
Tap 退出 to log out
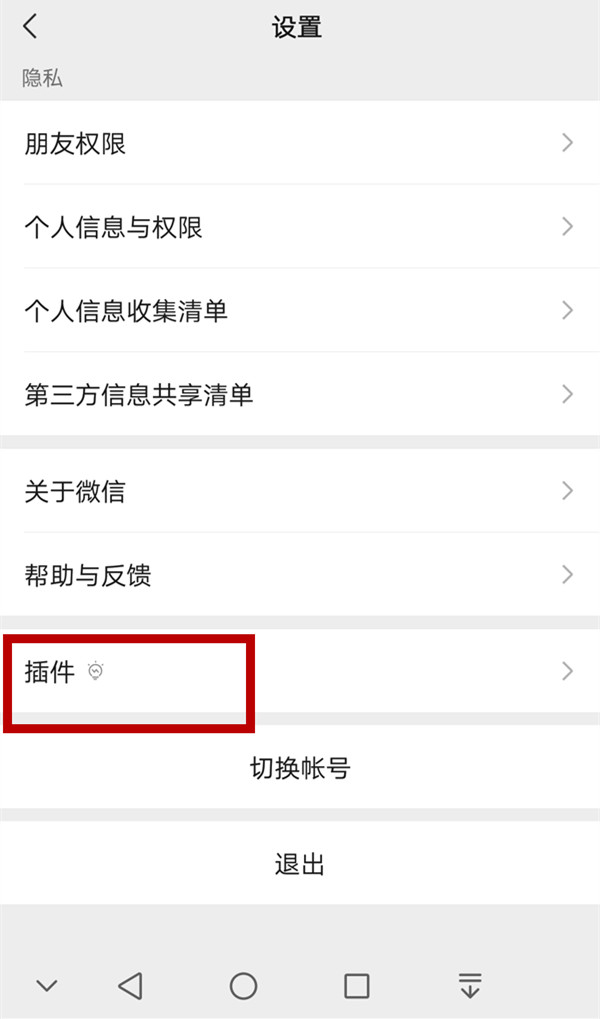pos(300,864)
